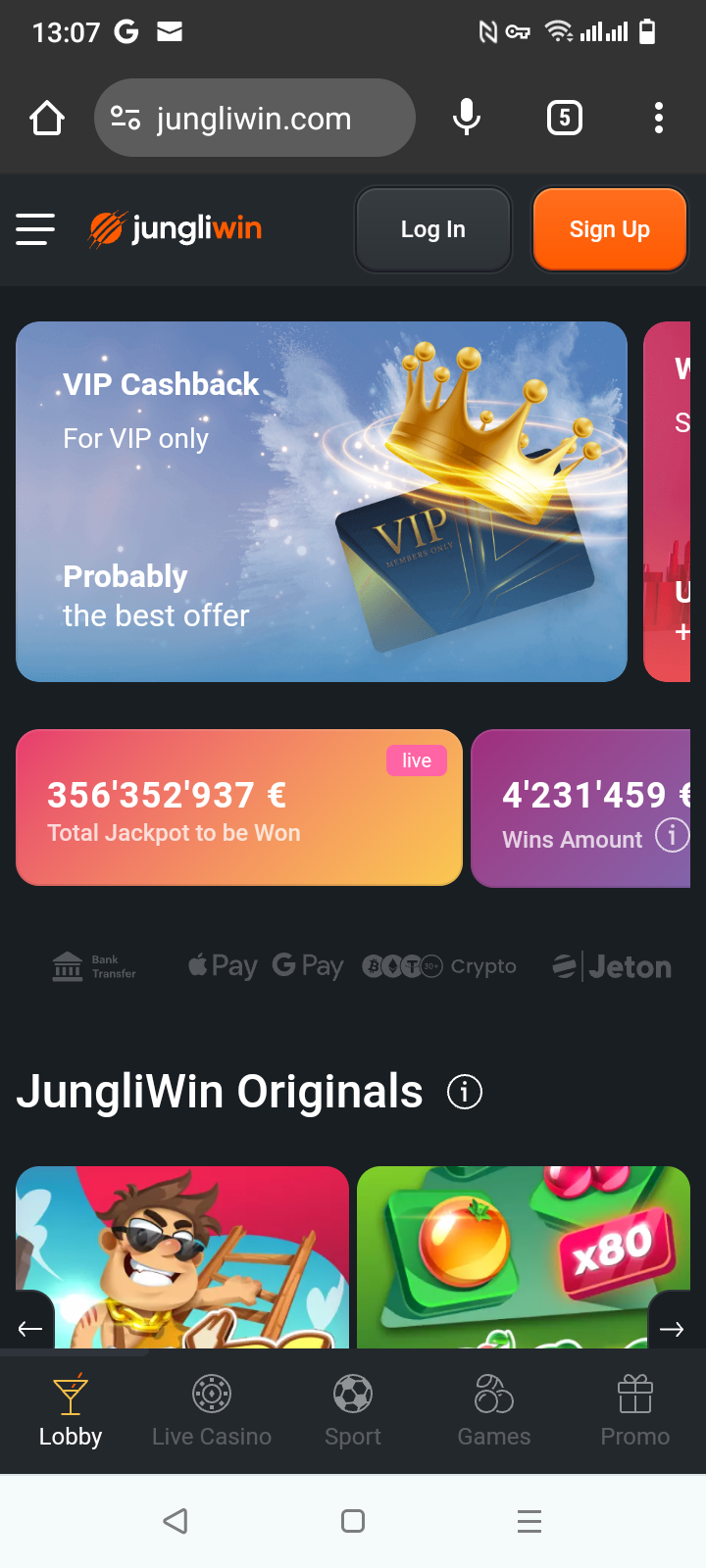Screen dimensions: 706x1568
Task: Switch to the Games tab
Action: point(494,1411)
